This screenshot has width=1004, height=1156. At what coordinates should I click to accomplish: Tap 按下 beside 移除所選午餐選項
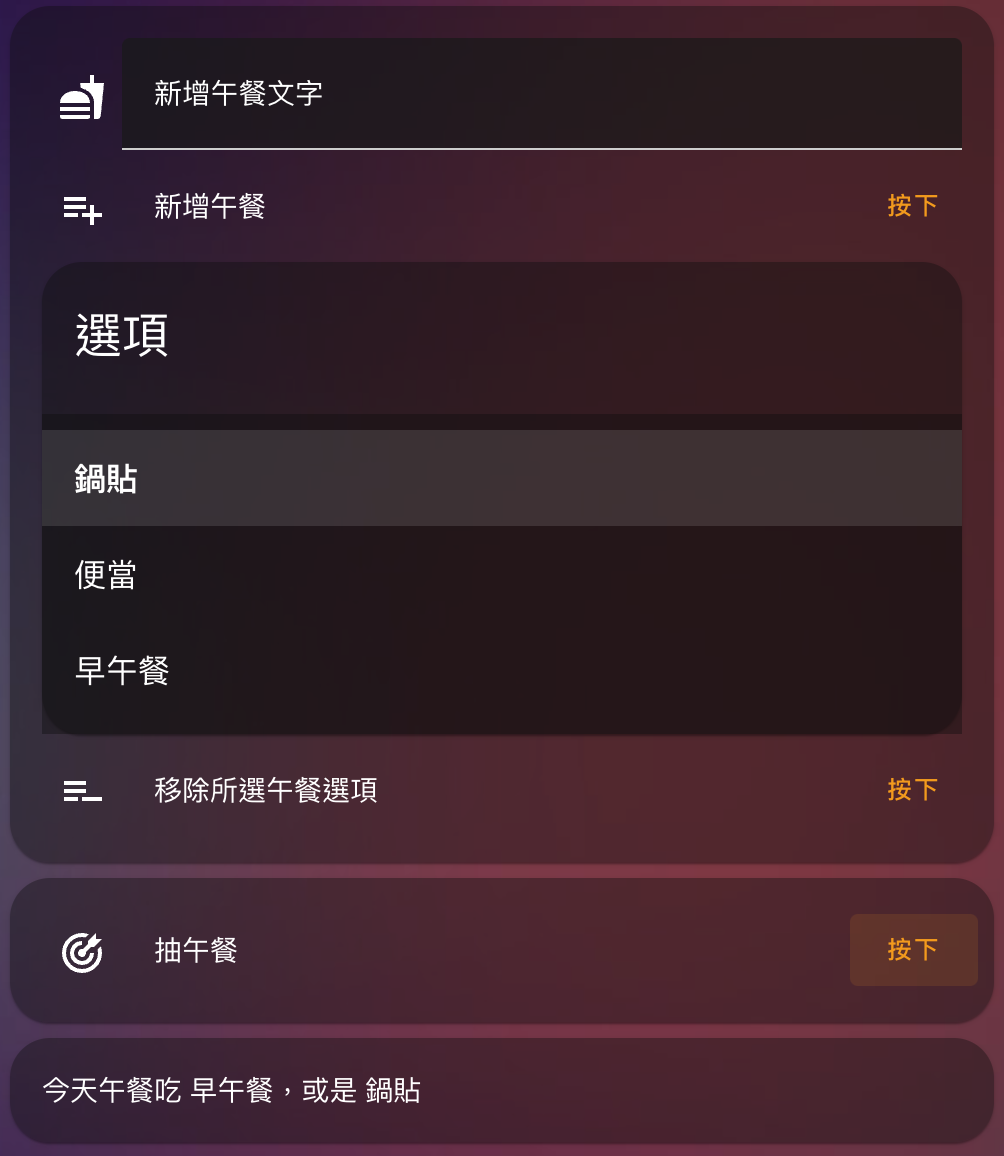click(x=912, y=790)
